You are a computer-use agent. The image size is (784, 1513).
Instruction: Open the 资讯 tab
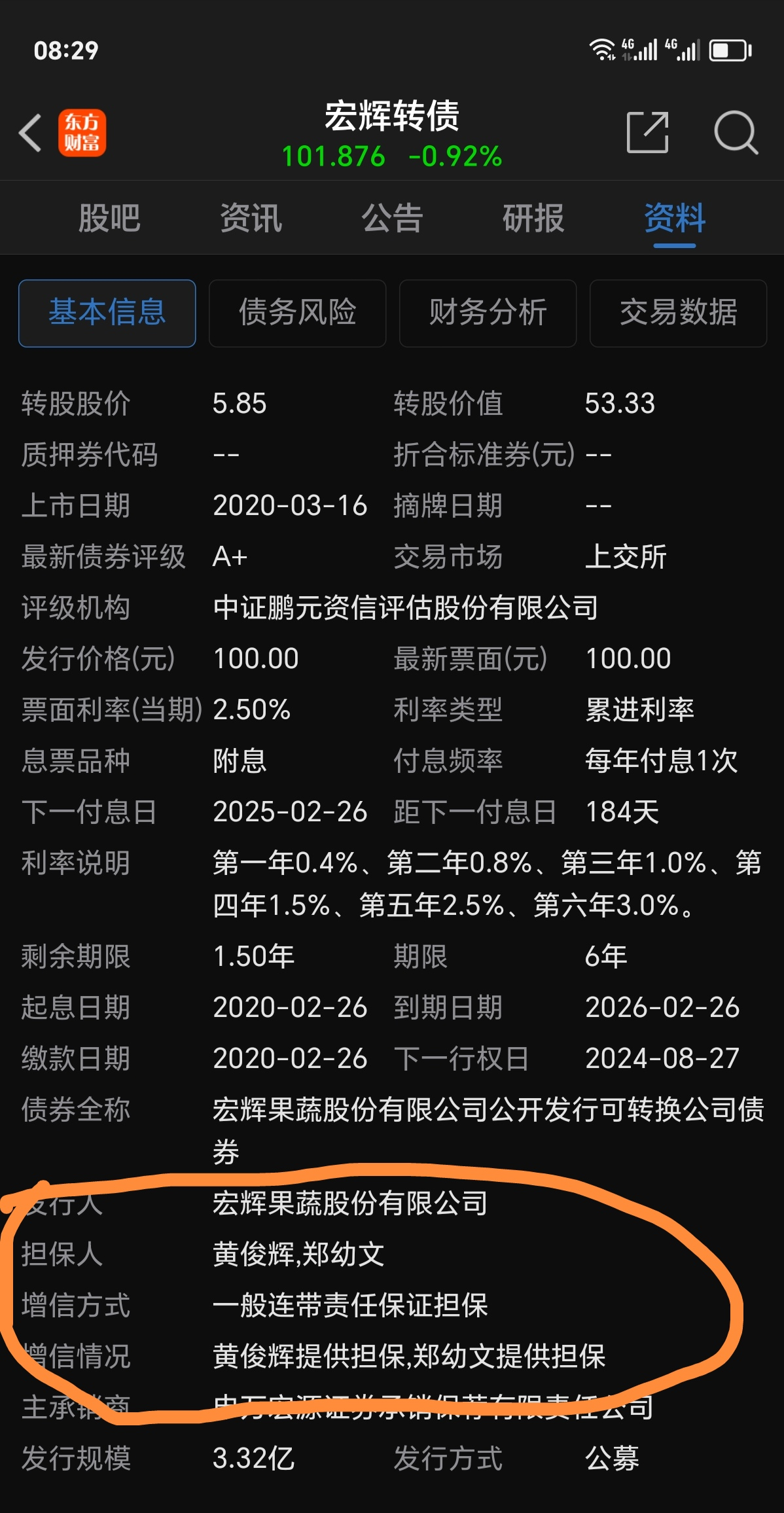(251, 218)
